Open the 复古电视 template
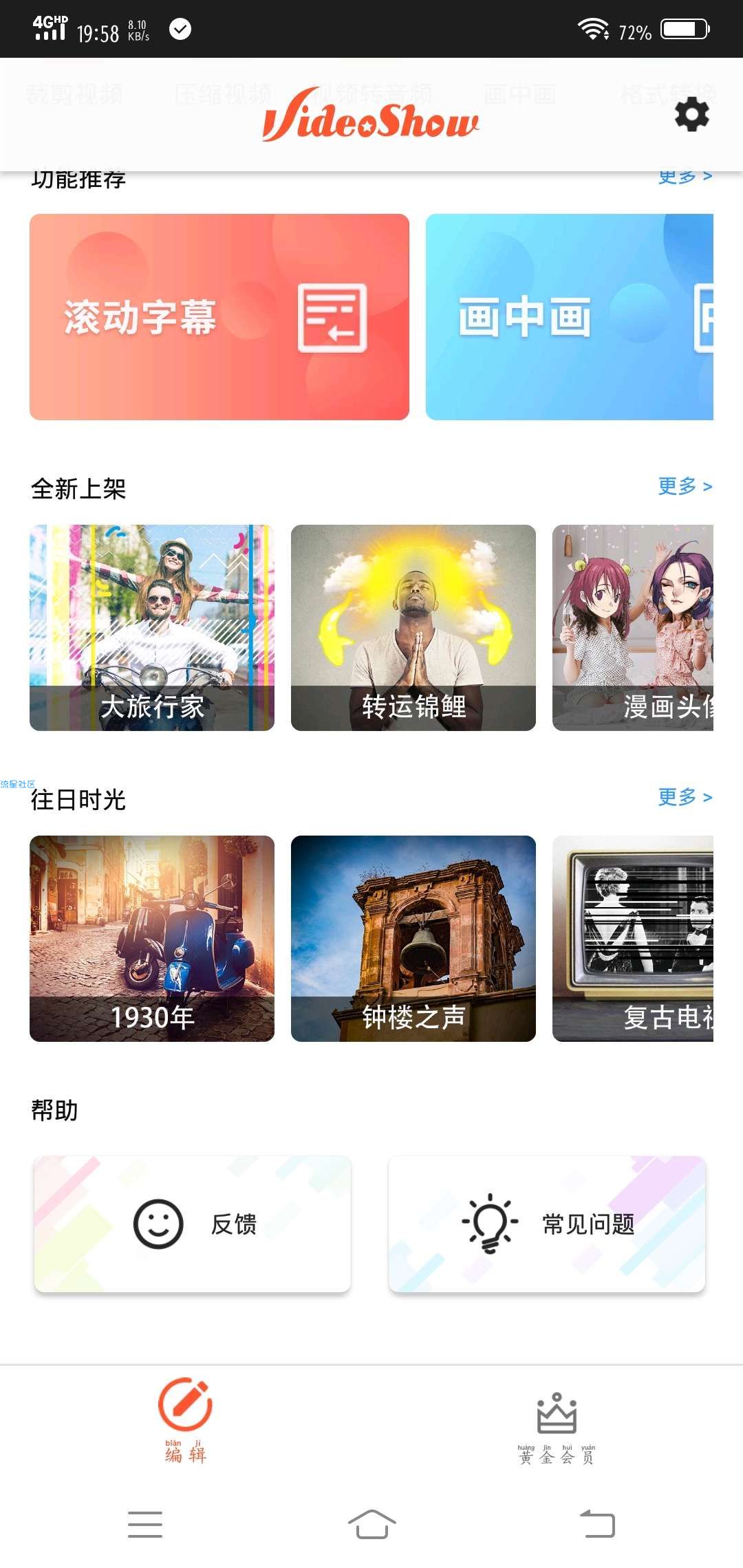 click(632, 938)
